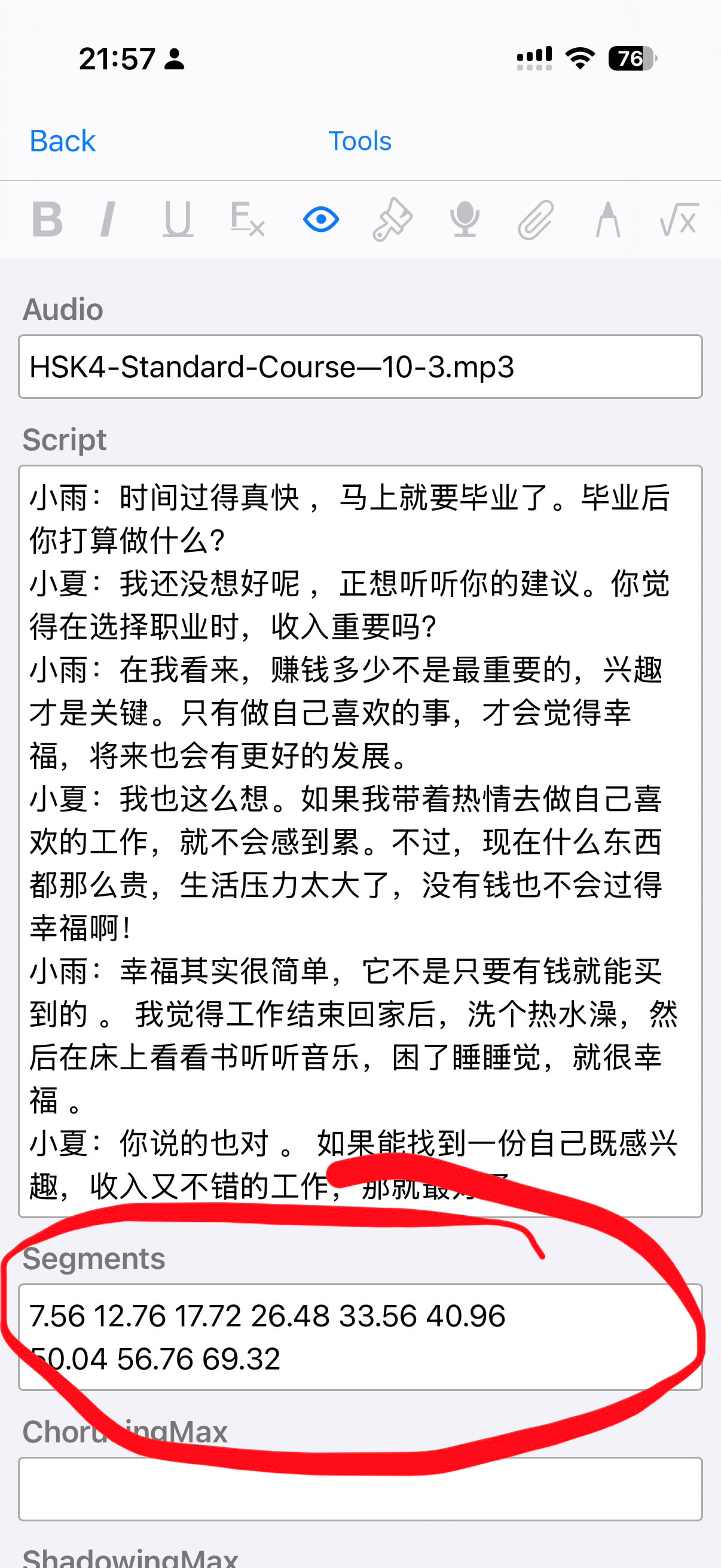Image resolution: width=721 pixels, height=1568 pixels.
Task: Open the paintbrush styling tool
Action: click(x=392, y=219)
